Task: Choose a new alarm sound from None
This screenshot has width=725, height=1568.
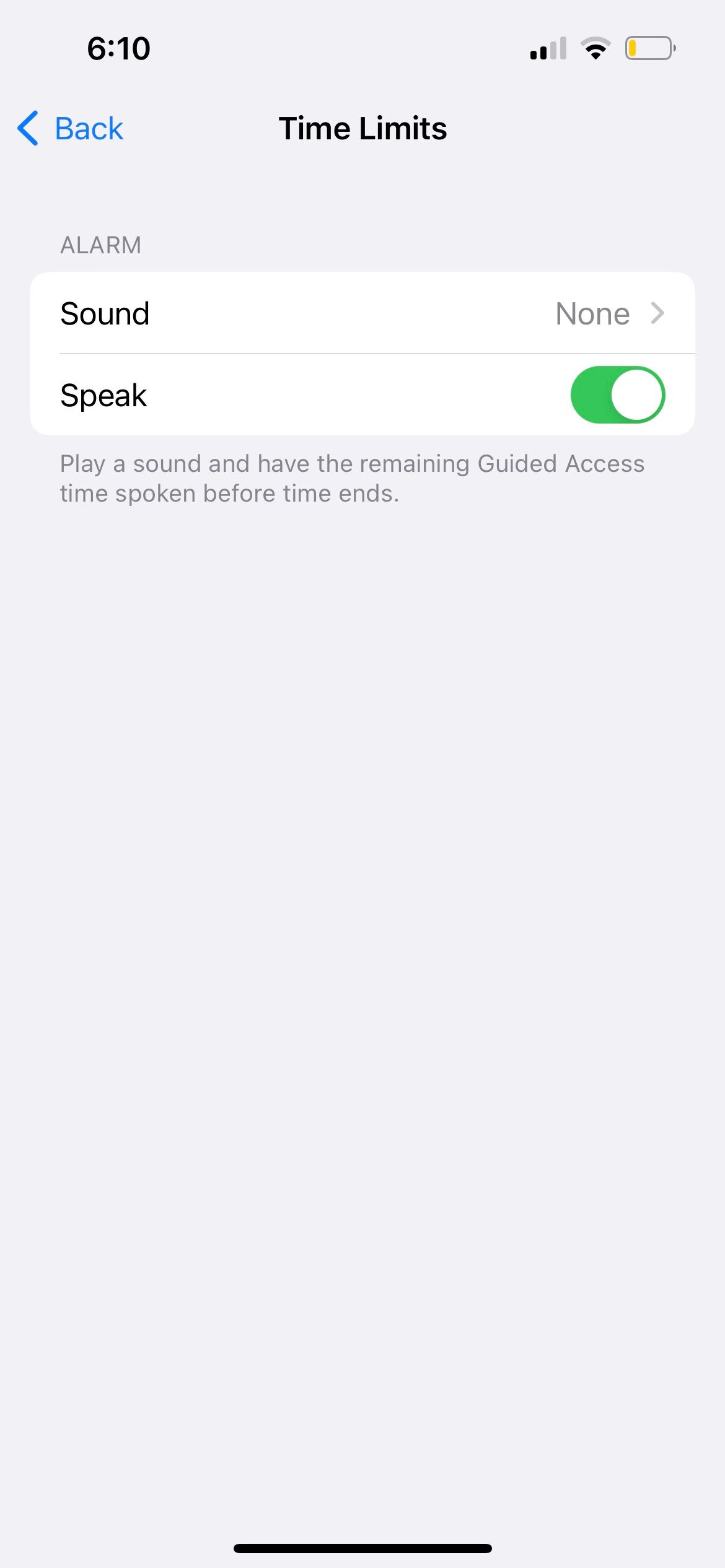Action: tap(592, 313)
